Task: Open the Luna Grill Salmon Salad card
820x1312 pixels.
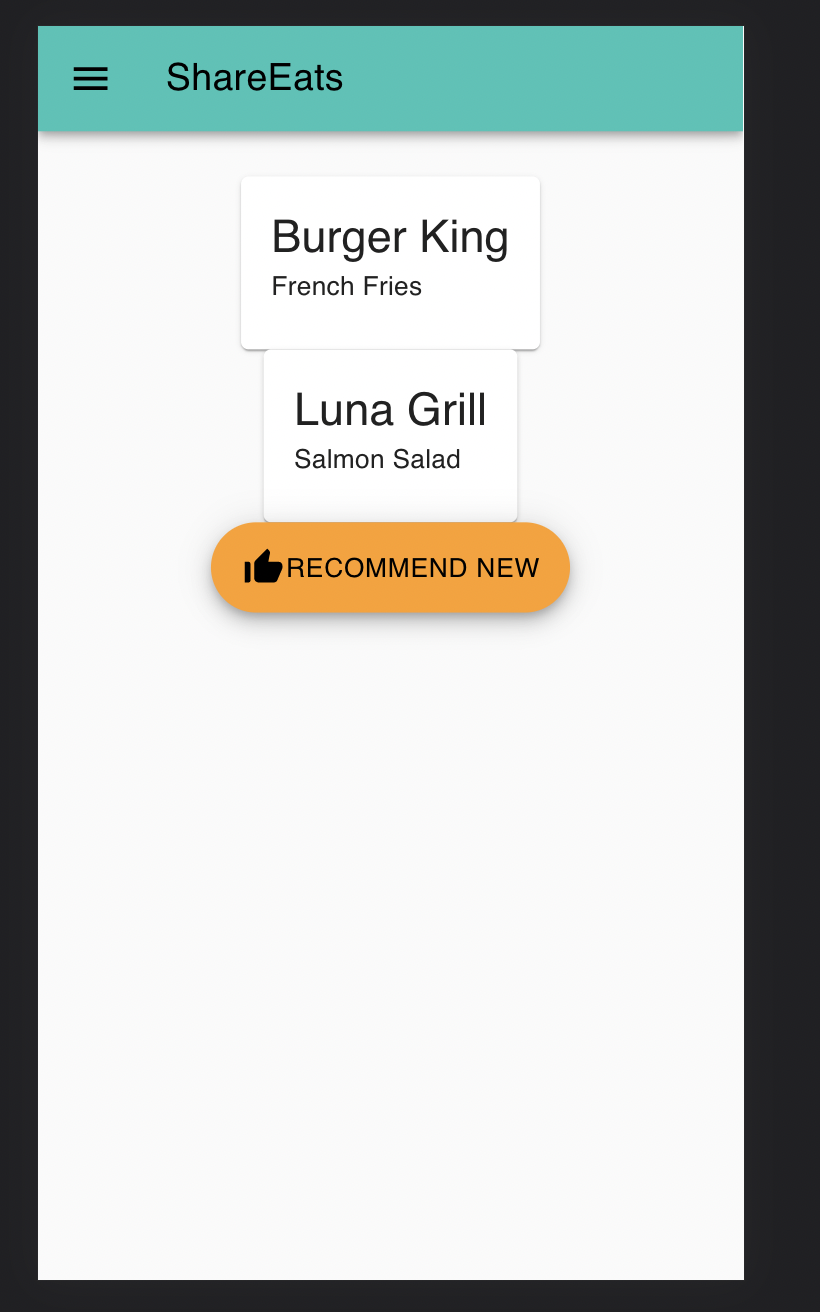Action: tap(390, 435)
